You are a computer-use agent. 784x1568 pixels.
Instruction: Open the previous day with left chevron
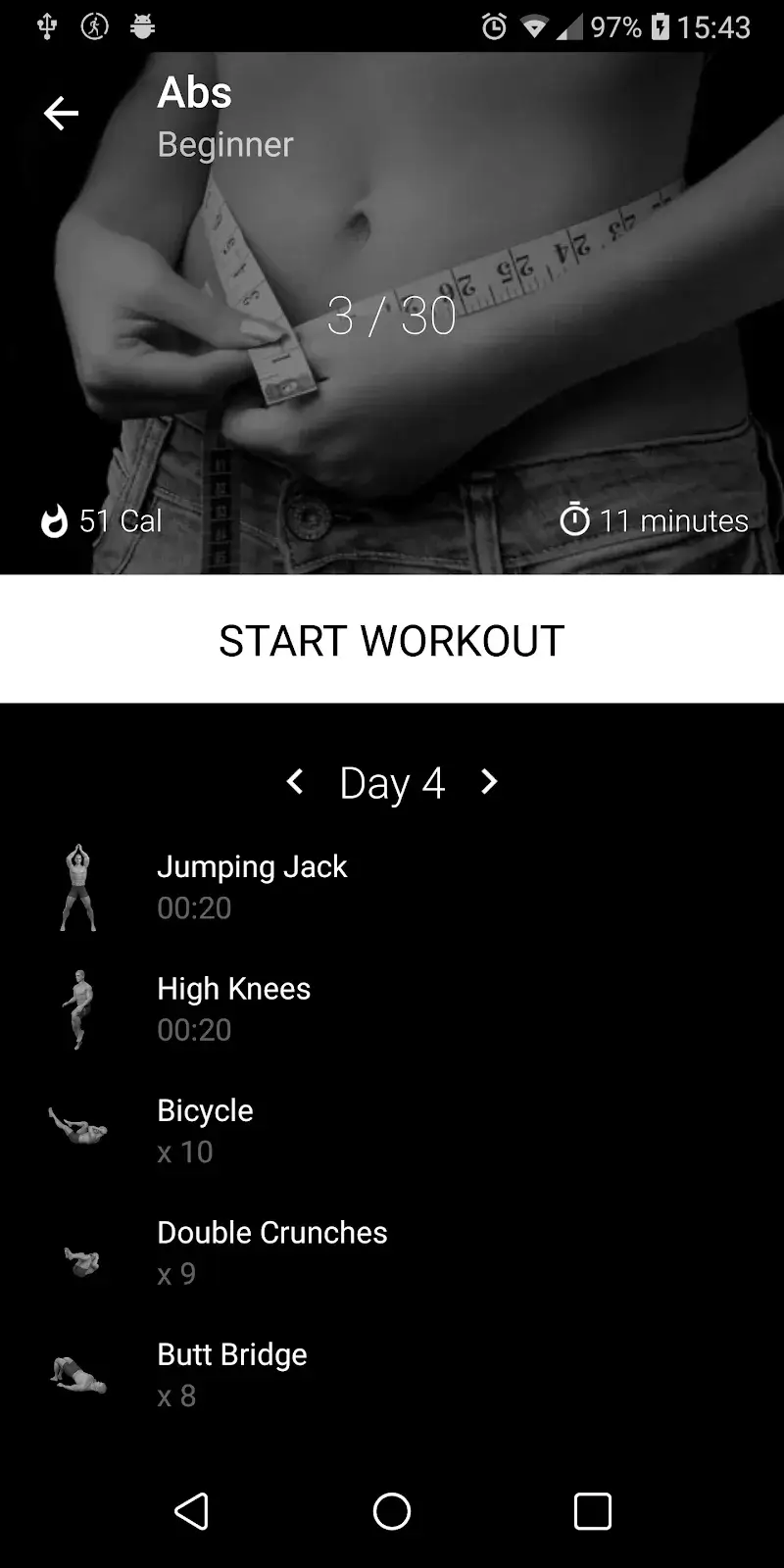296,782
